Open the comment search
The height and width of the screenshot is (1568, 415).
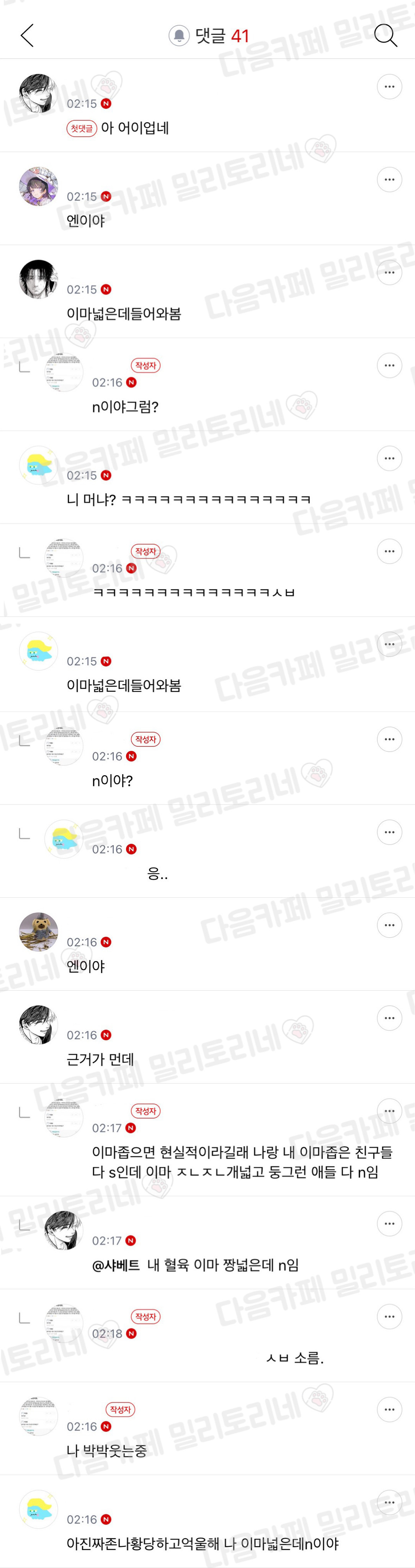385,36
